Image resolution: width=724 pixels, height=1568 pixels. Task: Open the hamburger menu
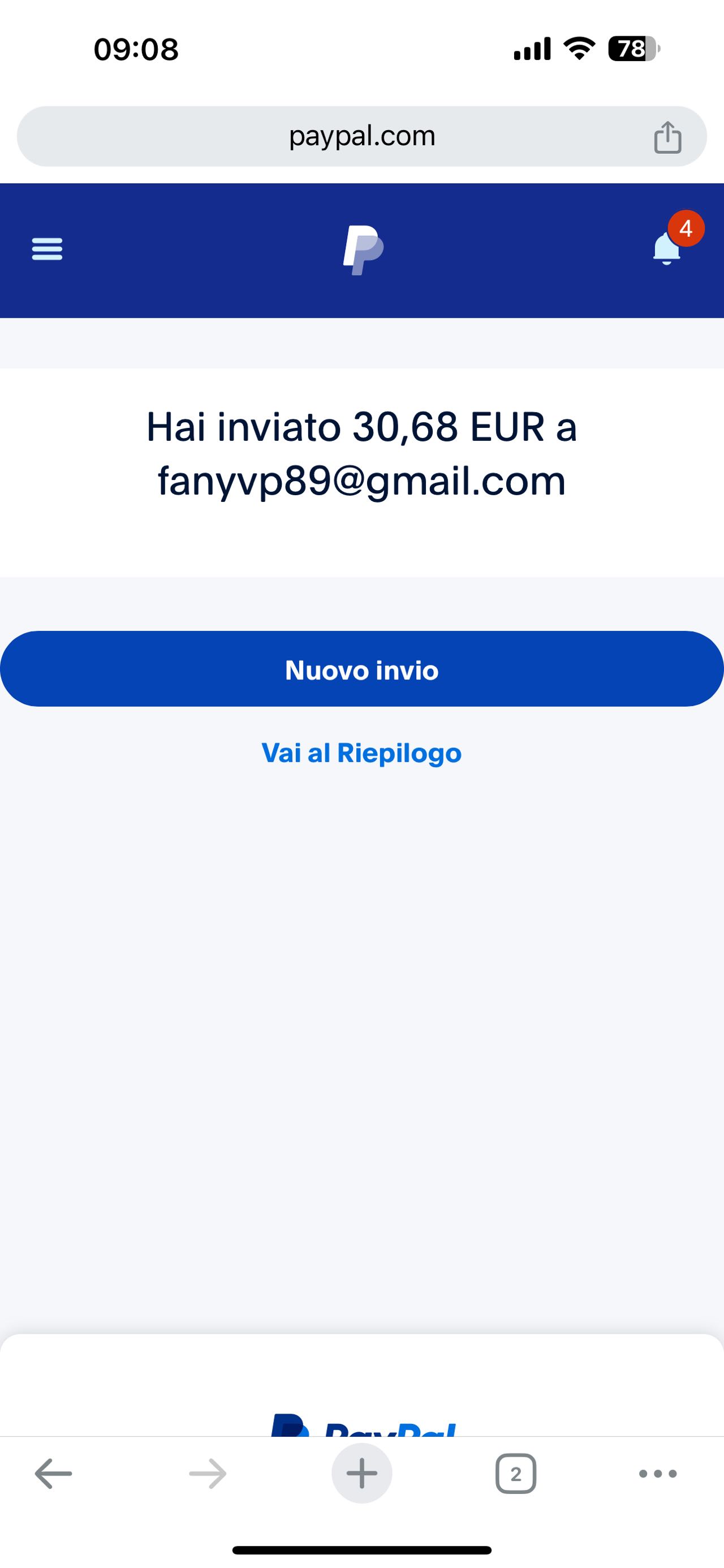click(x=47, y=249)
